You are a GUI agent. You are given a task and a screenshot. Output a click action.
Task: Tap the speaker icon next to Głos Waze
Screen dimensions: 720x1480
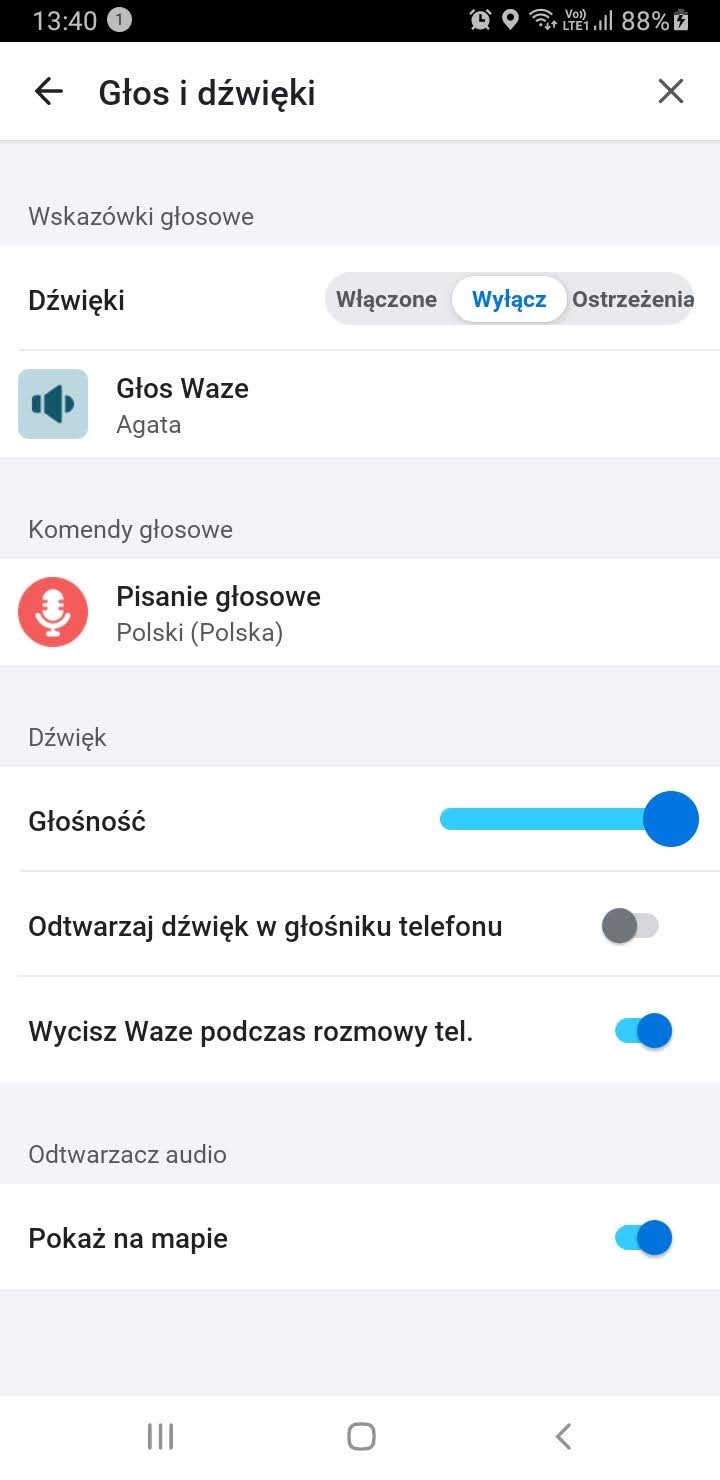pos(52,404)
